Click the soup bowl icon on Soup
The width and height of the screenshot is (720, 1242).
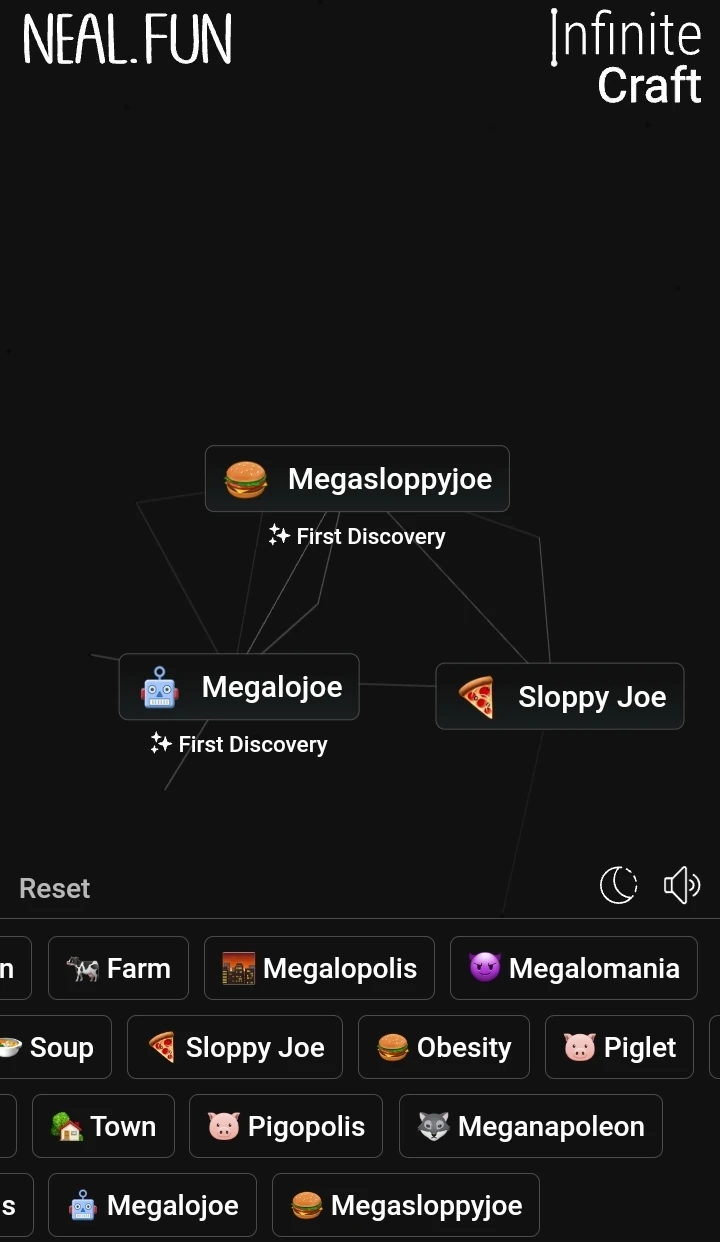10,1047
